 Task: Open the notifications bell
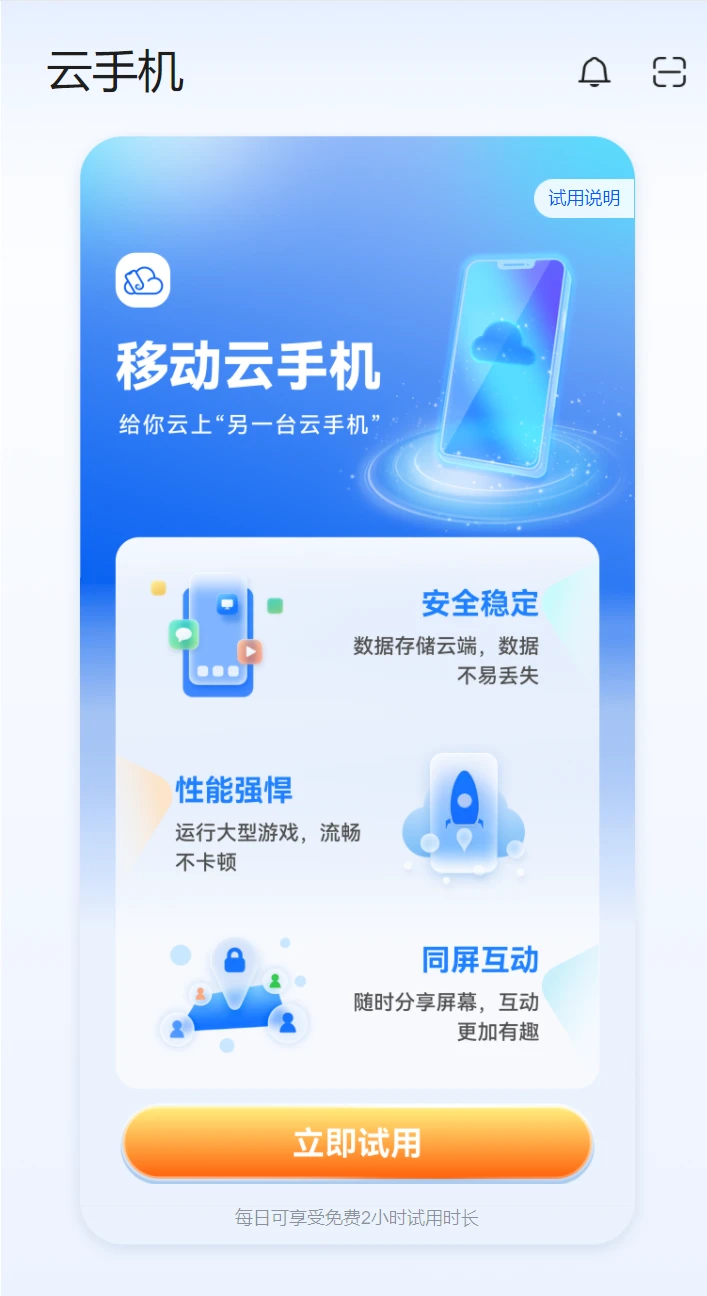coord(594,72)
